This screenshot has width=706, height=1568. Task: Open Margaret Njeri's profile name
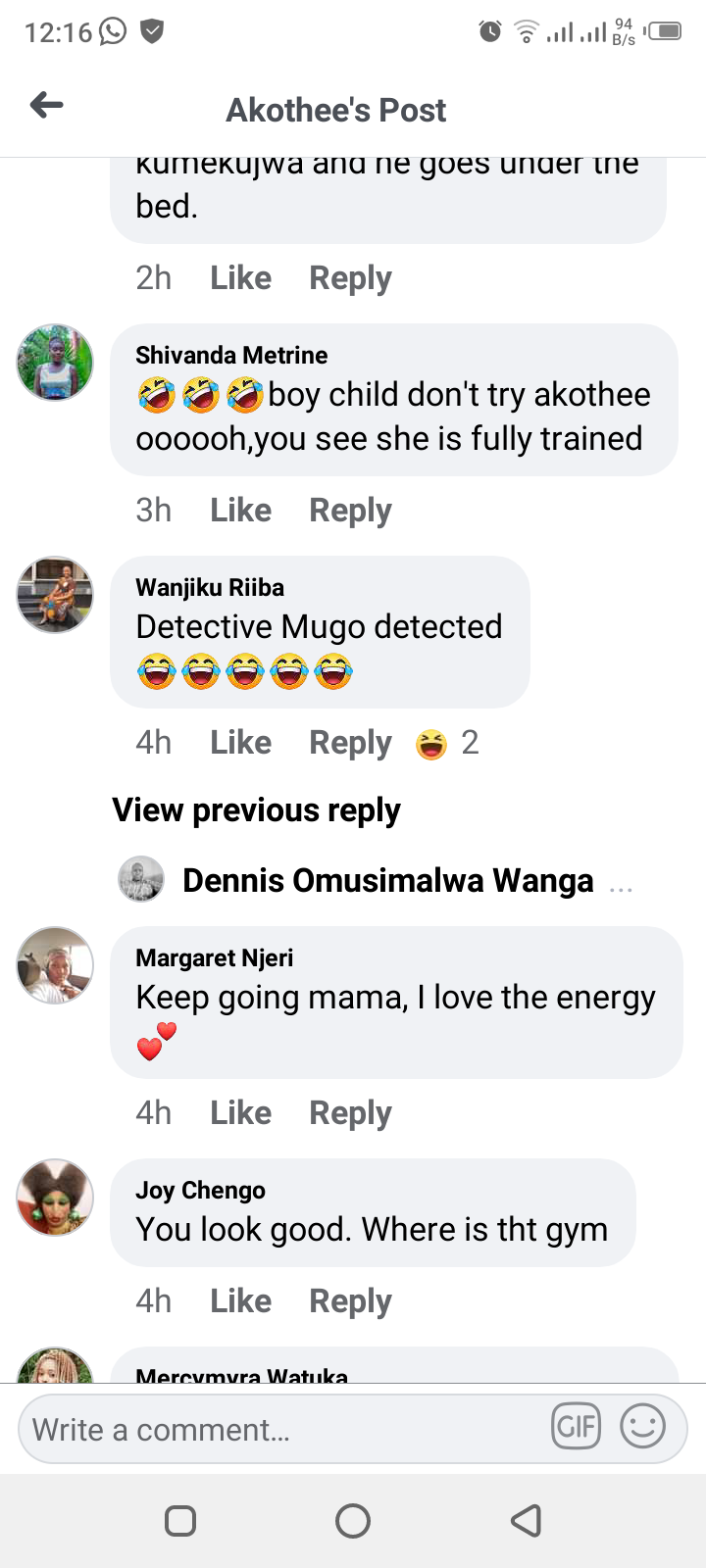coord(215,957)
